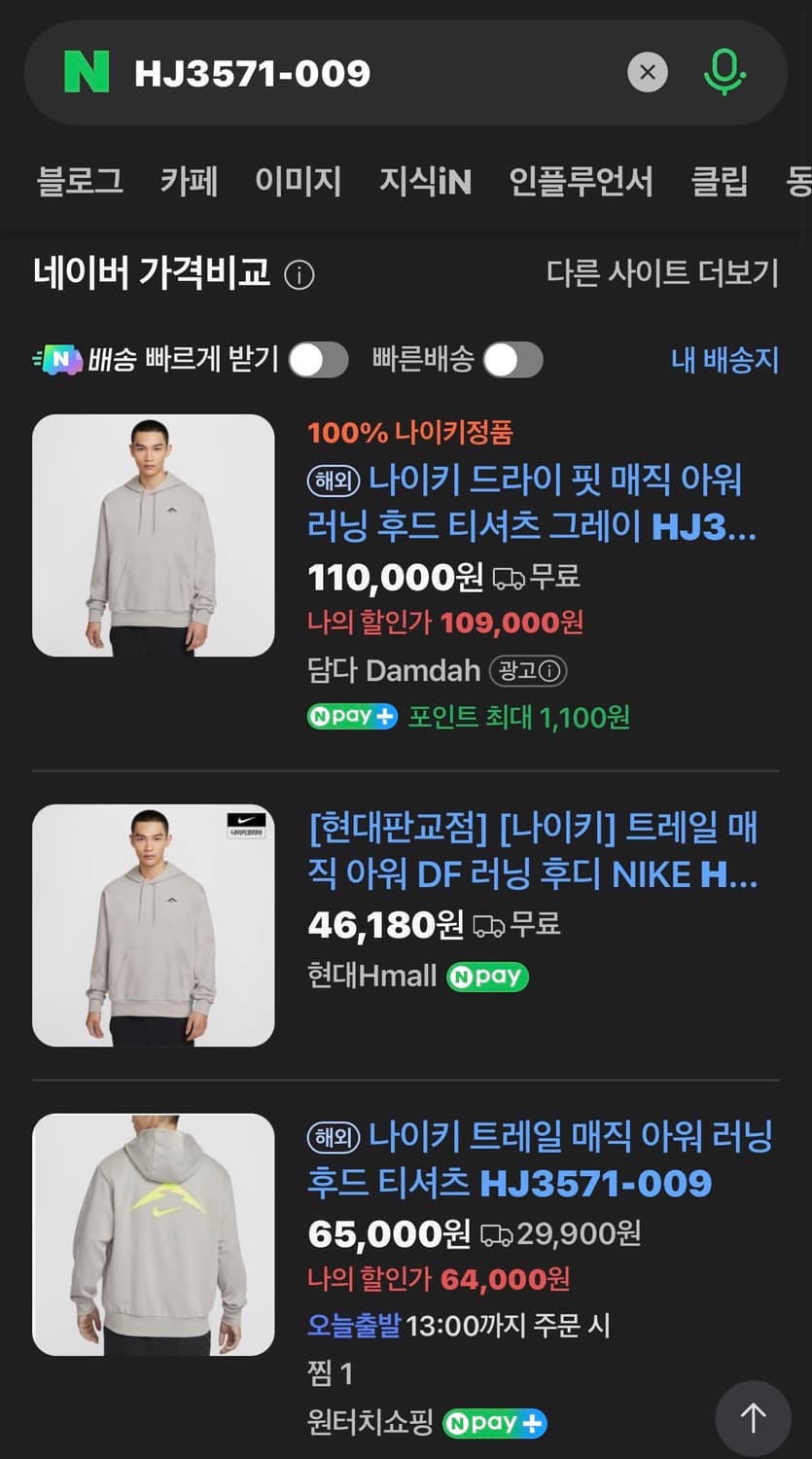Select the 블로그 menu item
Viewport: 812px width, 1459px height.
click(x=79, y=182)
